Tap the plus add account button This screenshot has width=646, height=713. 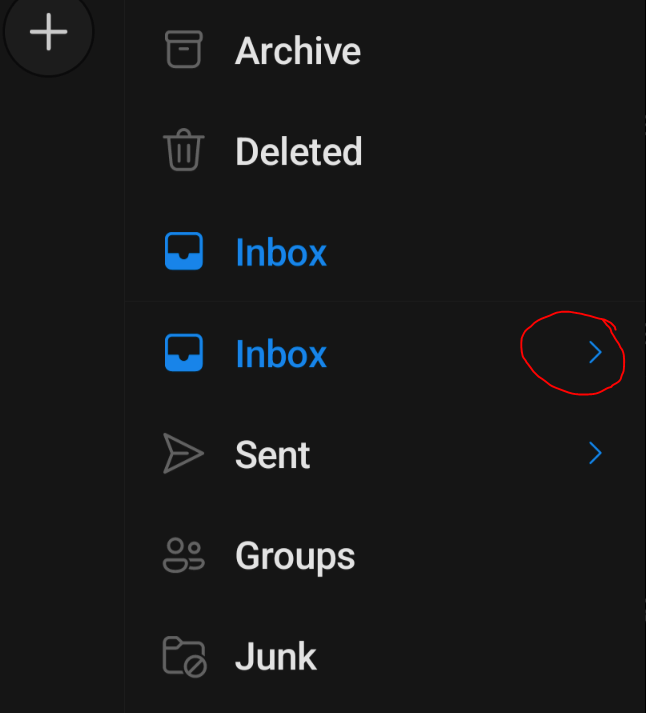point(48,33)
